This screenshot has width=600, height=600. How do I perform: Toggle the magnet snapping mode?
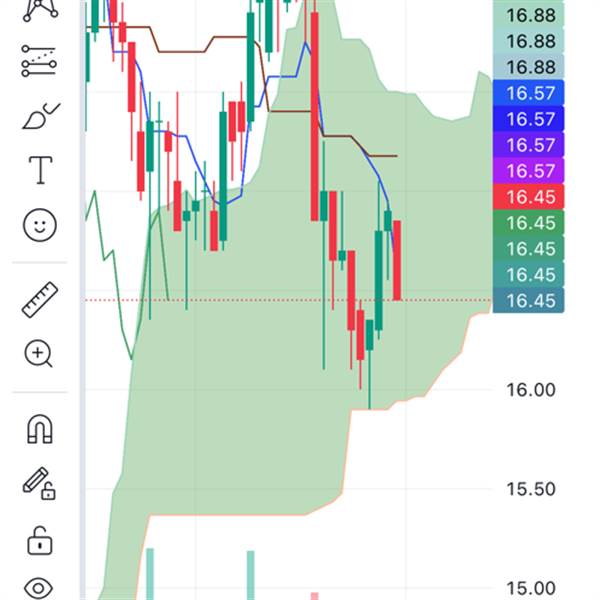click(x=40, y=431)
